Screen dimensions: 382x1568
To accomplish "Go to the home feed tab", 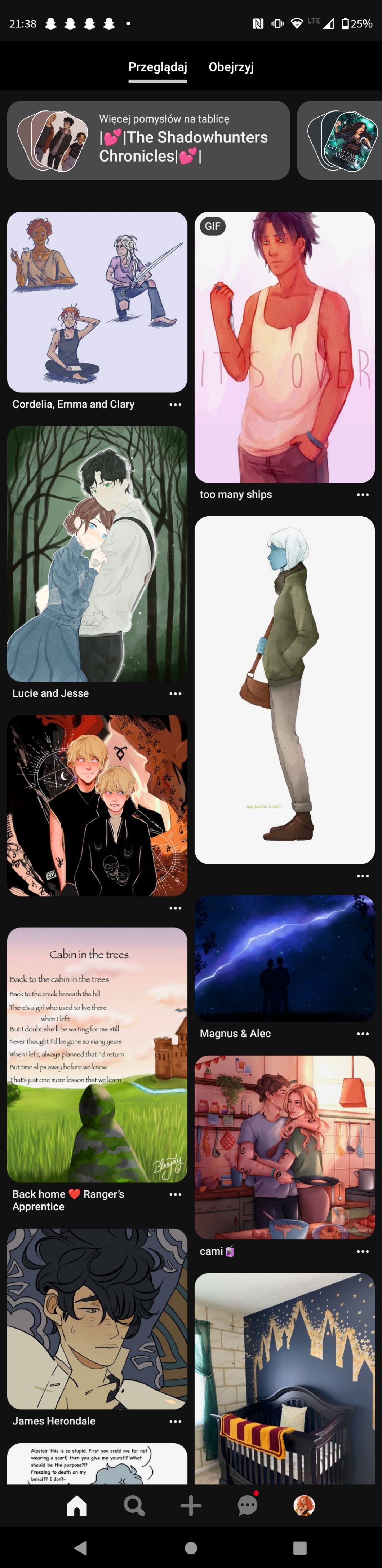I will (77, 1505).
